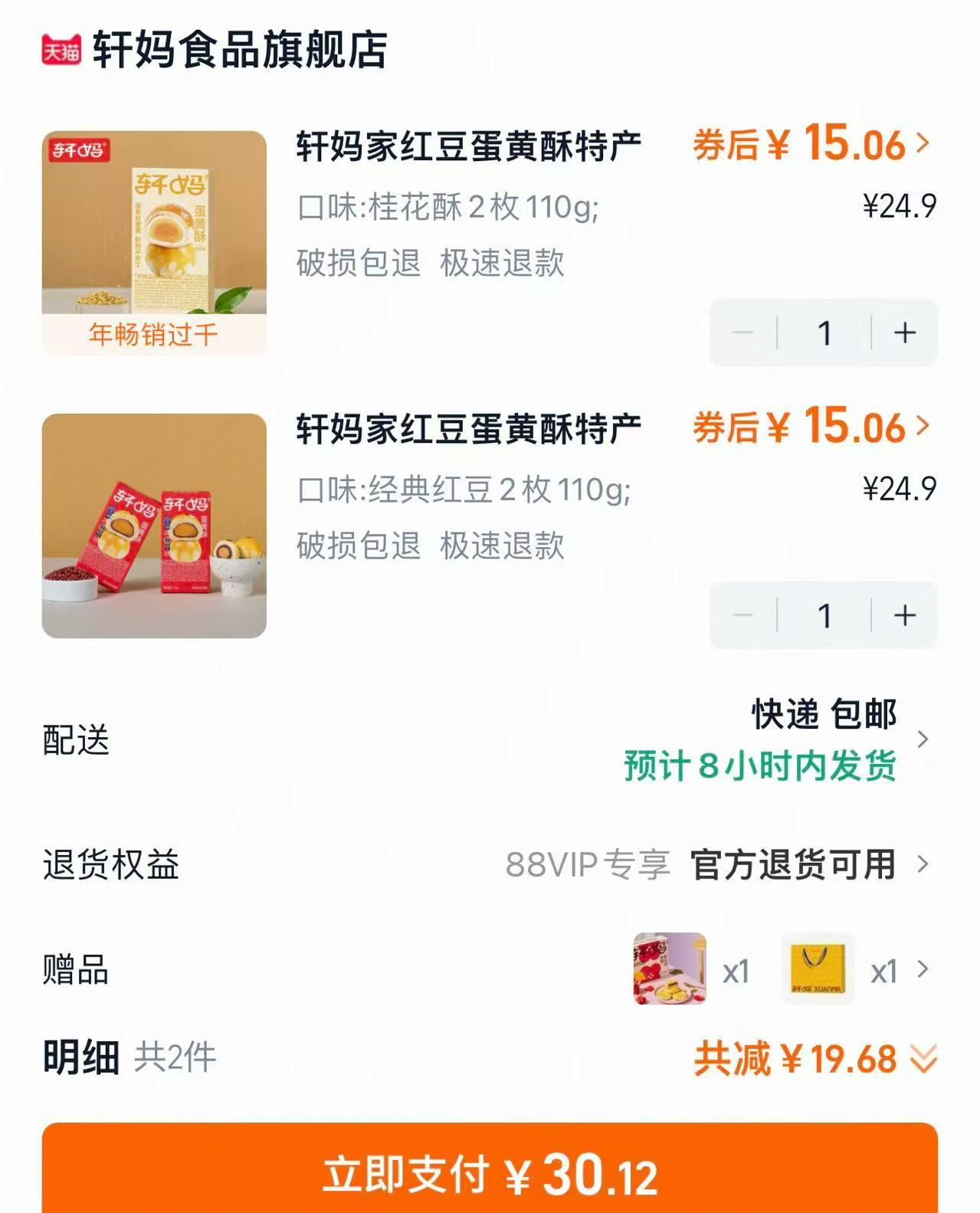Screen dimensions: 980x1213
Task: Tap the plus icon to increase 桂花酥 quantity
Action: pos(904,333)
